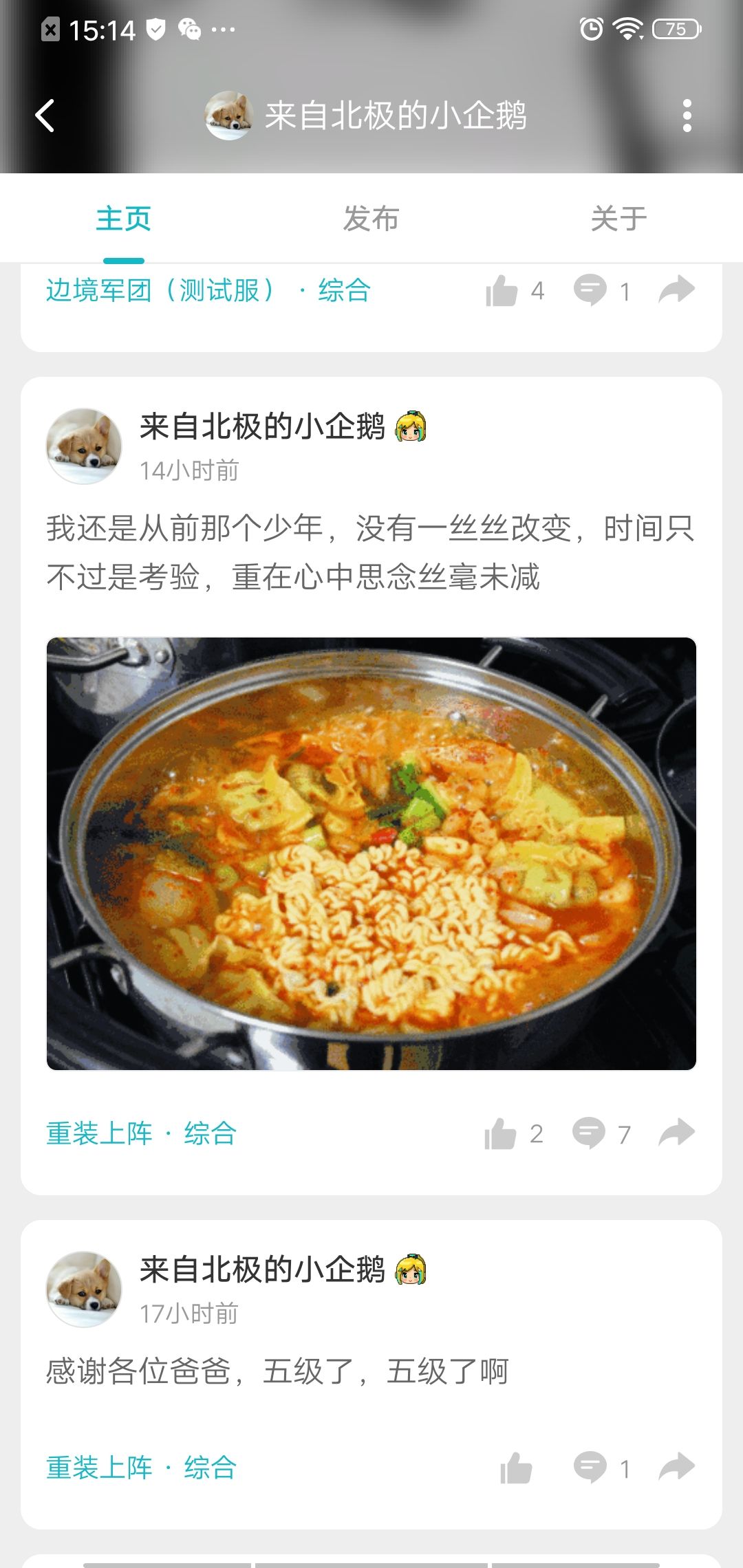
Task: Tap the avatar on the 14小时前 post
Action: pyautogui.click(x=84, y=446)
